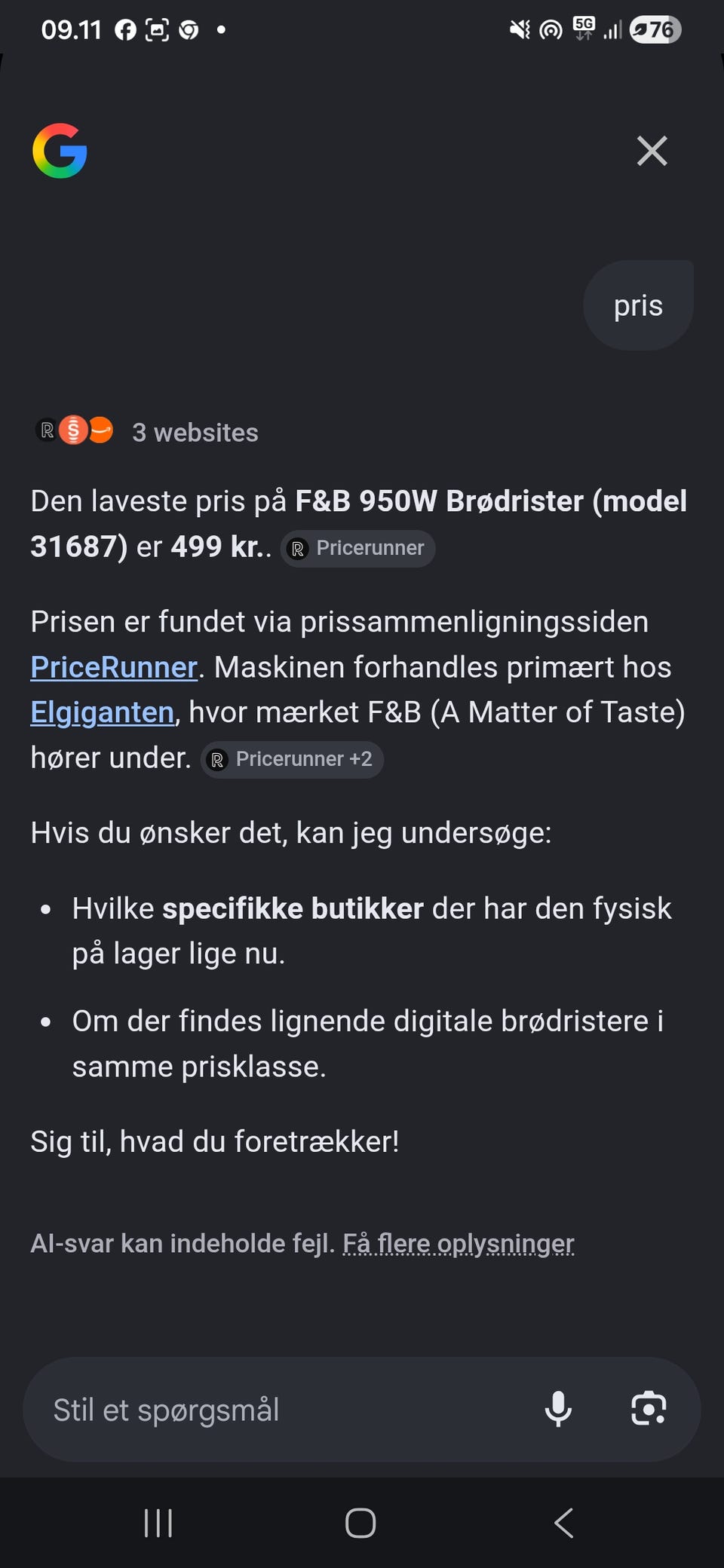
Task: Follow the Elgiganten link
Action: (x=103, y=712)
